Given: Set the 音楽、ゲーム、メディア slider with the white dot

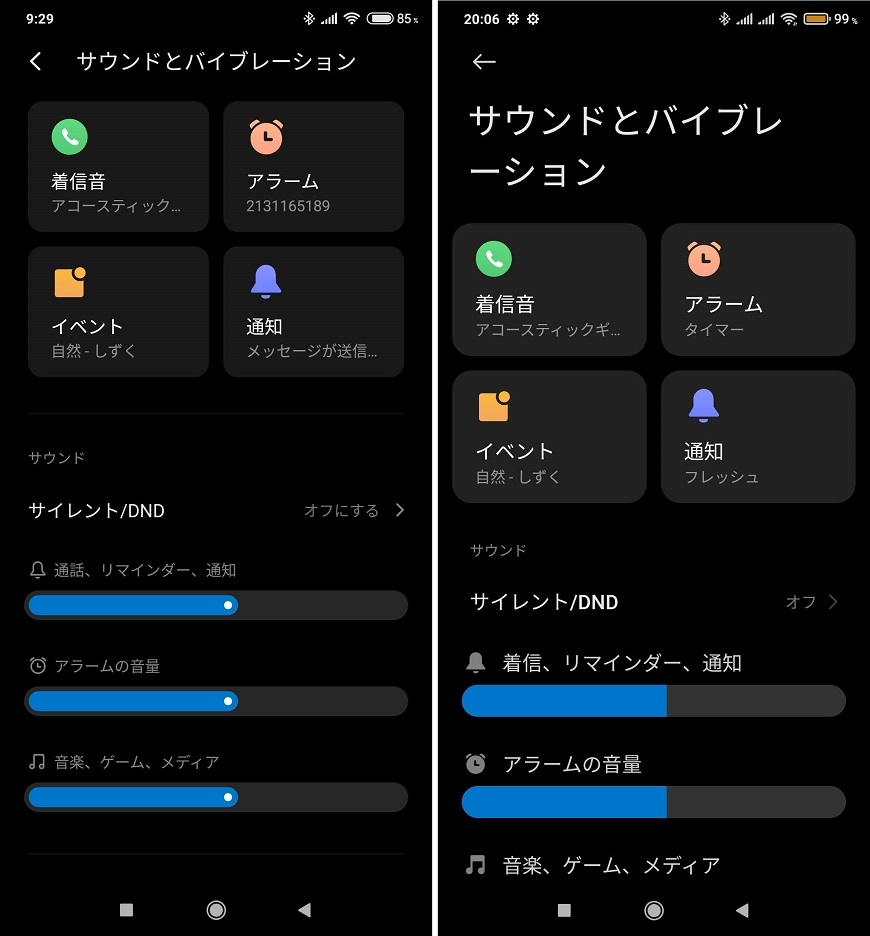Looking at the screenshot, I should point(216,797).
